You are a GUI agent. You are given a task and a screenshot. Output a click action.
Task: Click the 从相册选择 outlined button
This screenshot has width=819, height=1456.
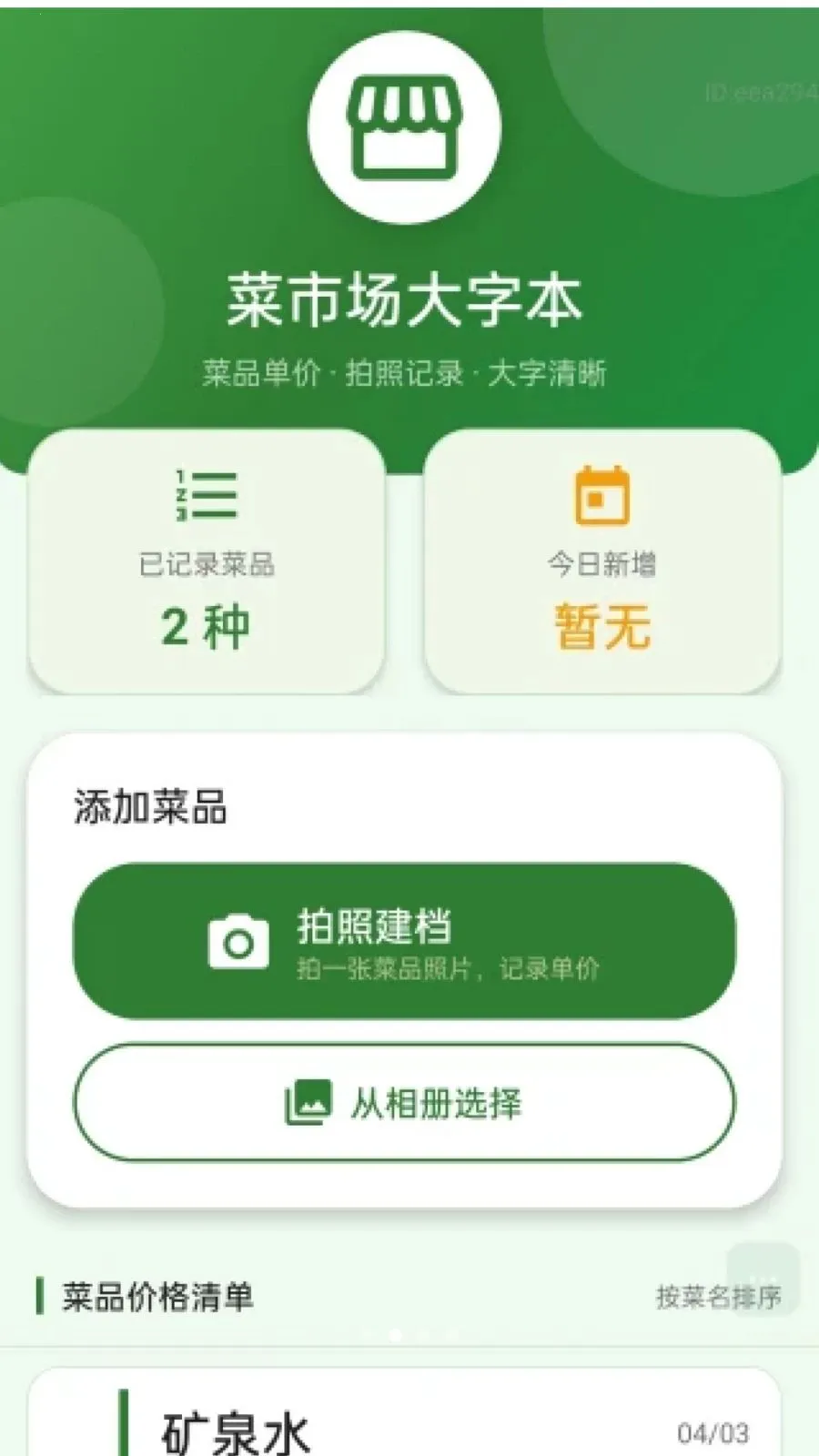pyautogui.click(x=407, y=1101)
